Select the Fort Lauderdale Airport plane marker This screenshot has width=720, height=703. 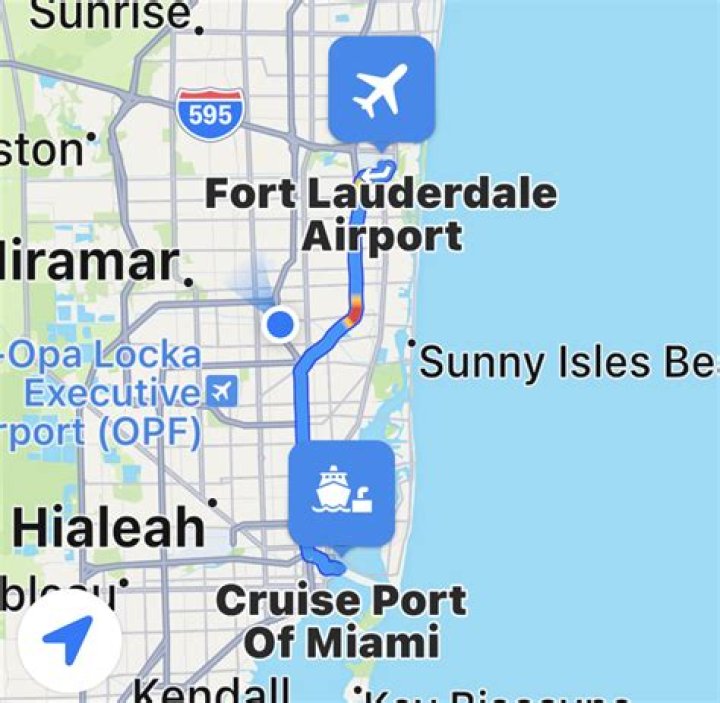381,91
